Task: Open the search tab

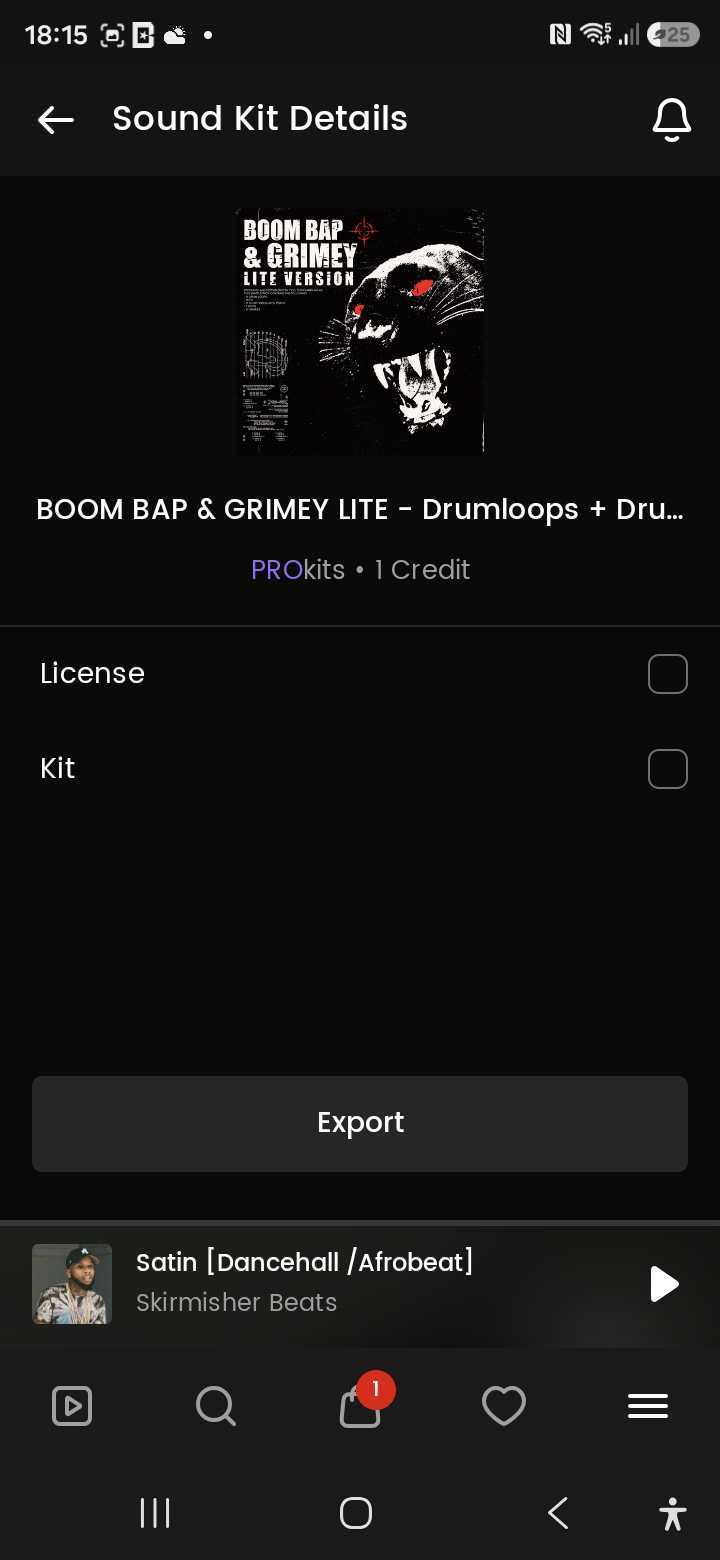Action: [216, 1406]
